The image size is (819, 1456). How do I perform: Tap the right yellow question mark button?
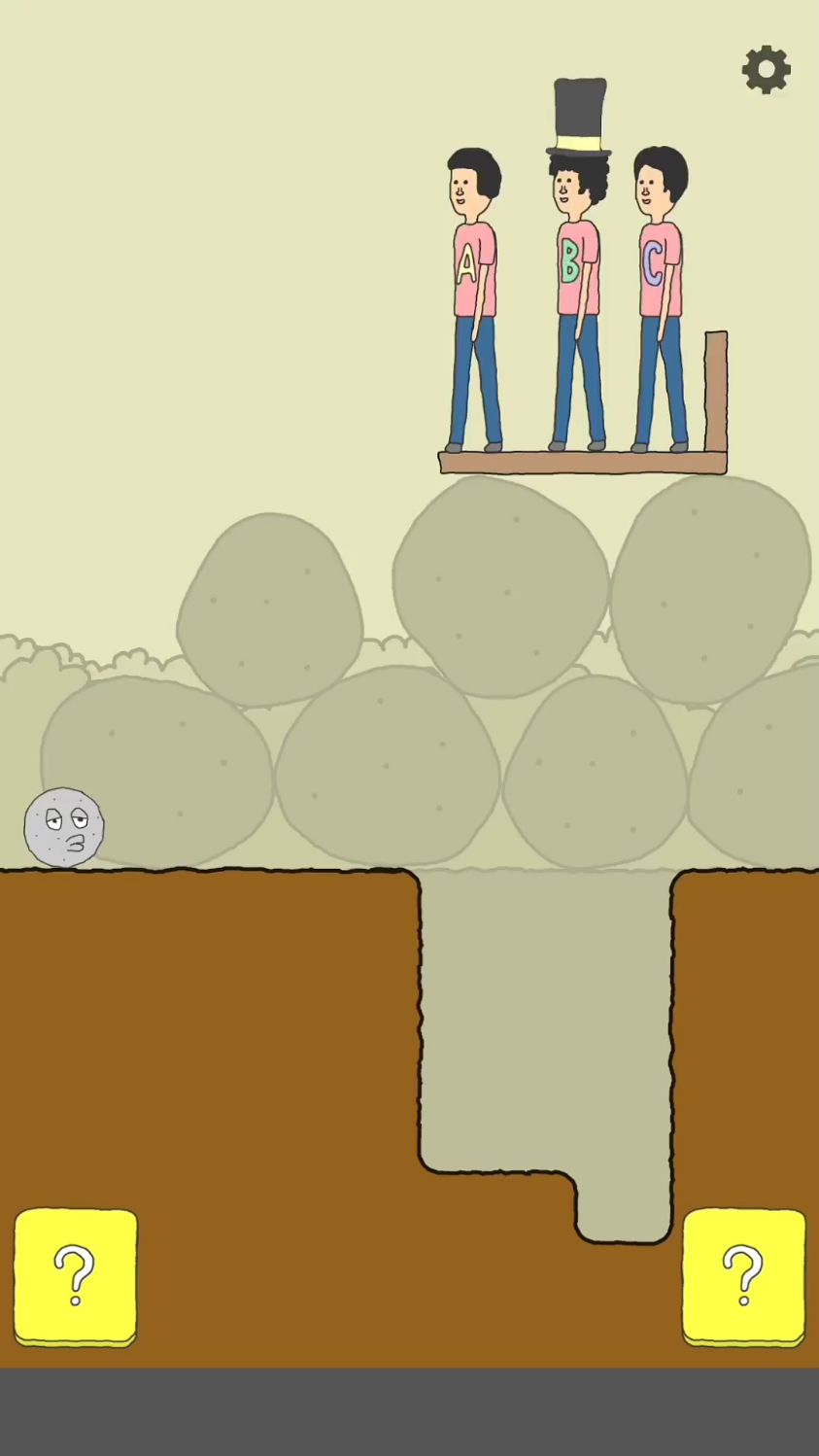pyautogui.click(x=744, y=1277)
